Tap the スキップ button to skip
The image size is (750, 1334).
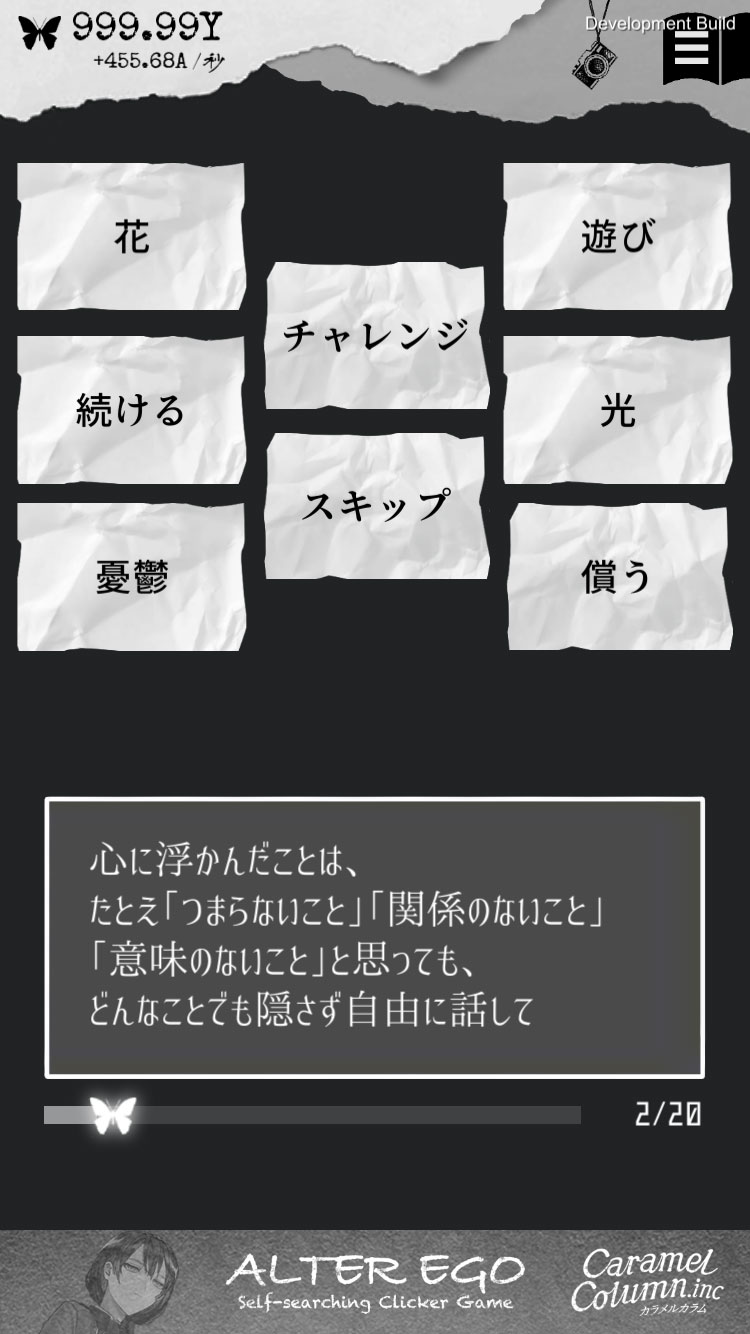(376, 506)
